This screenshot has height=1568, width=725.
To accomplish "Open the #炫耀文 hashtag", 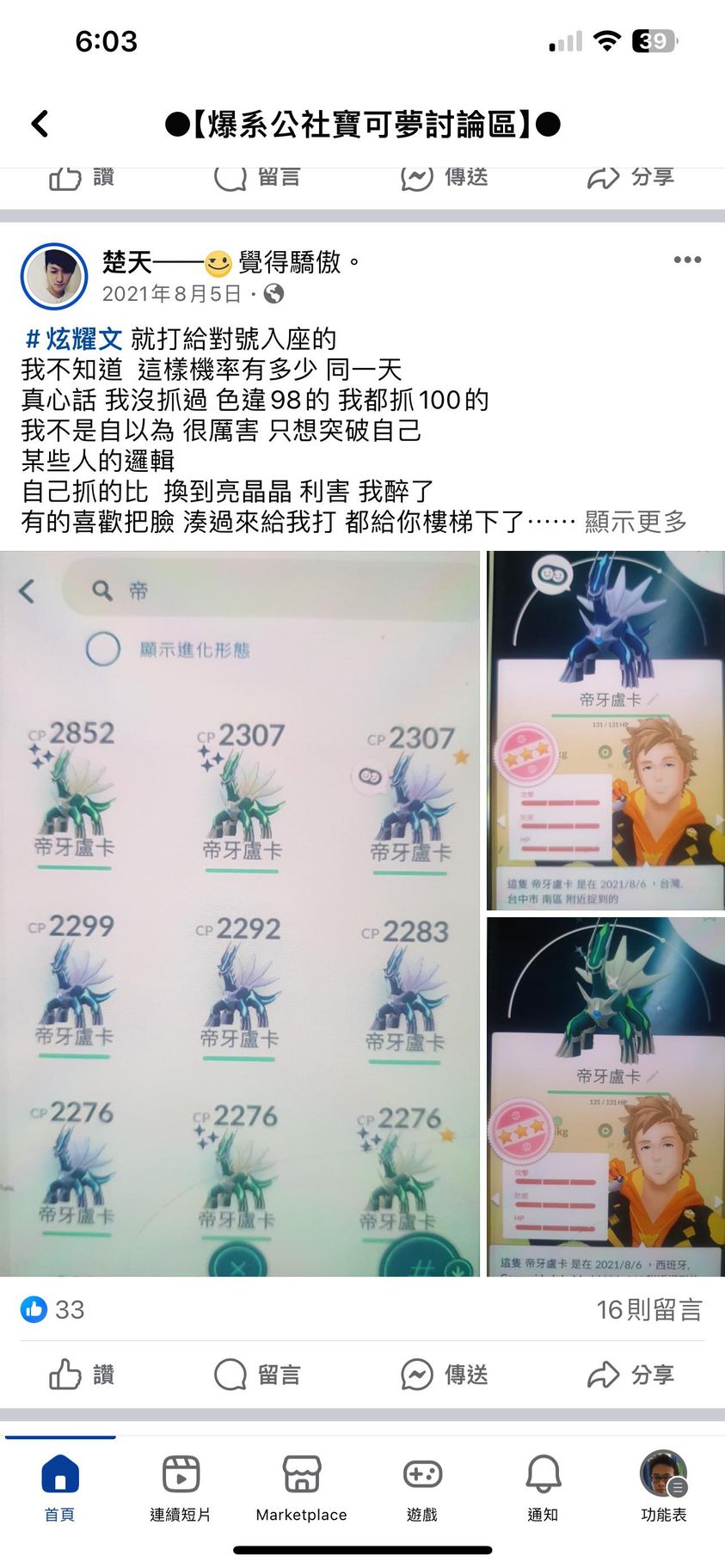I will (x=74, y=339).
